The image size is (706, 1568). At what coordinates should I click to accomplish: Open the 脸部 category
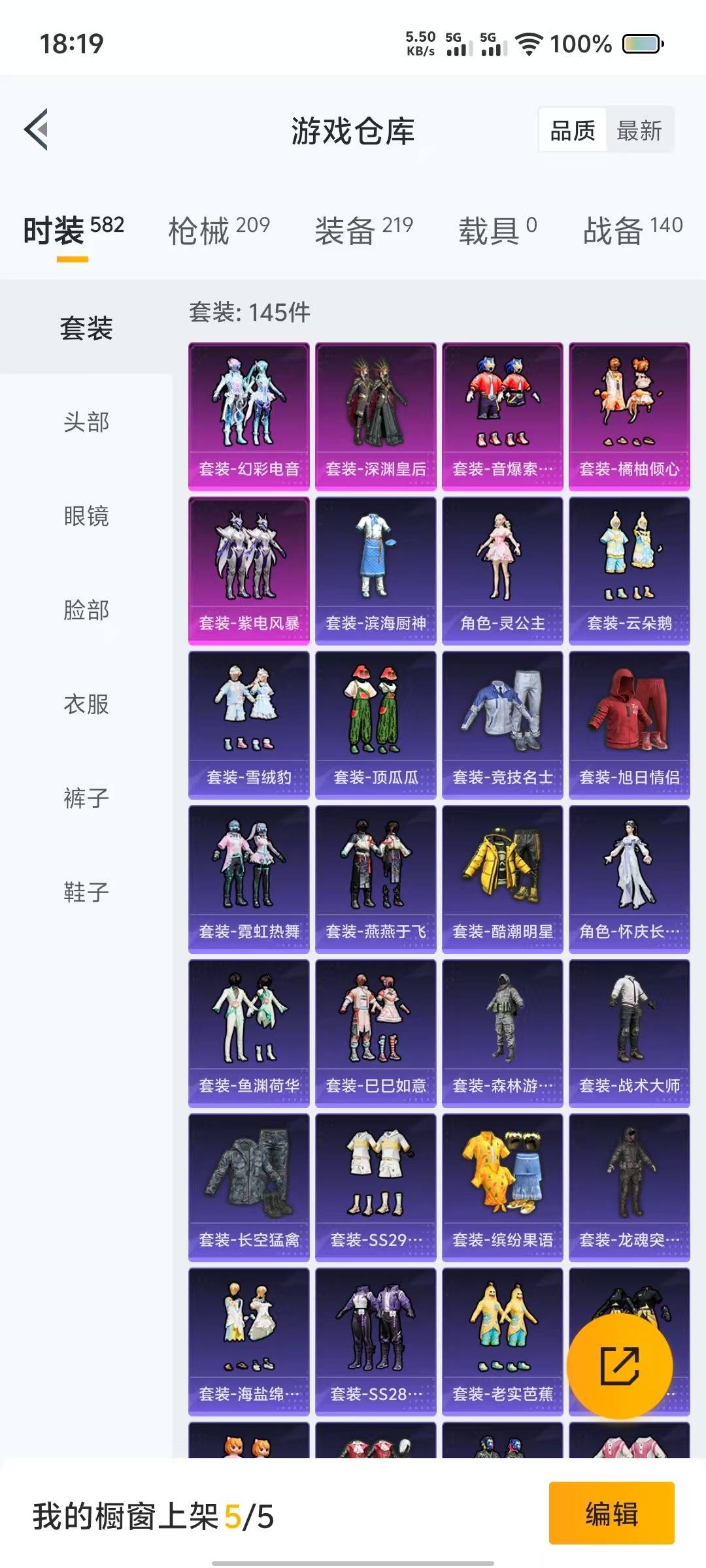tap(86, 610)
